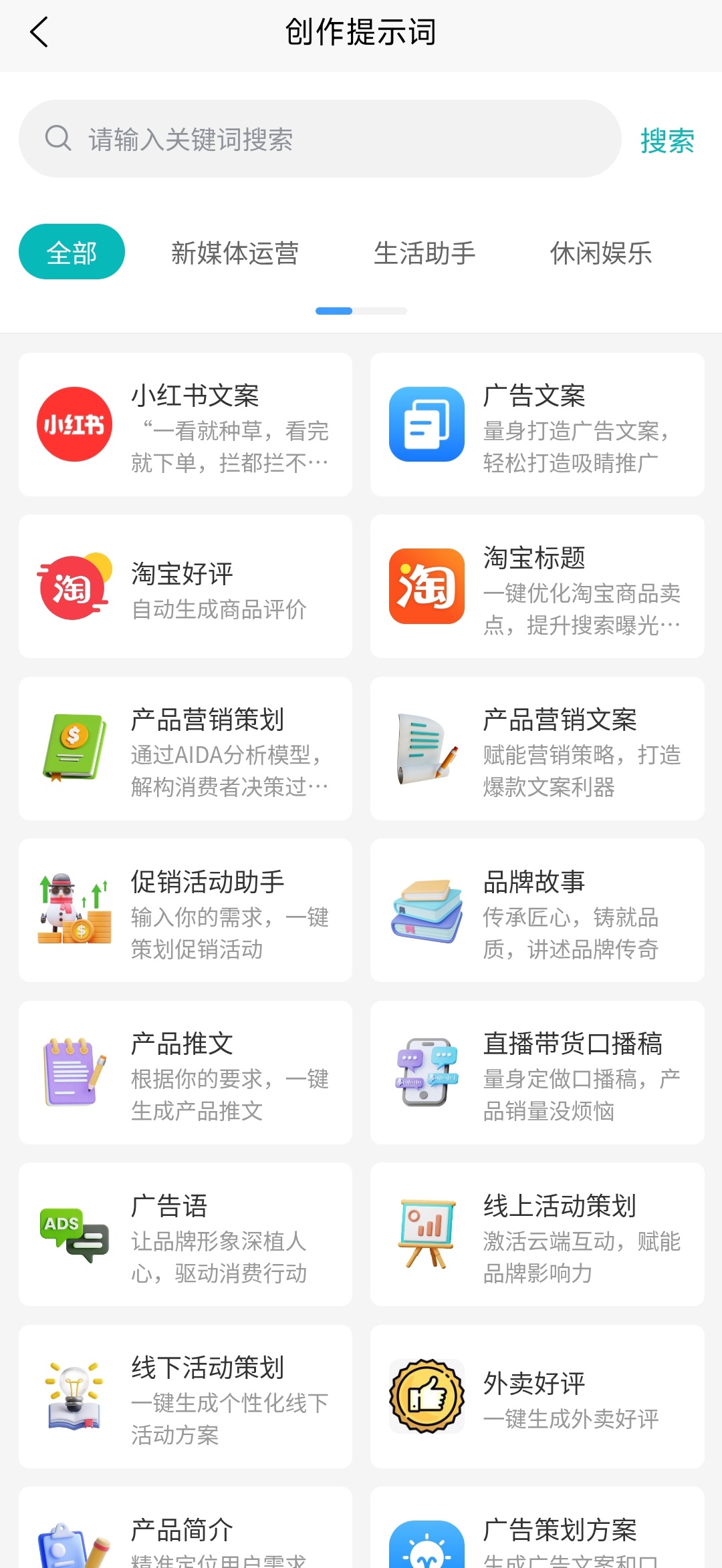Screen dimensions: 722x1568
Task: Select the 产品营销策划 card
Action: click(185, 749)
